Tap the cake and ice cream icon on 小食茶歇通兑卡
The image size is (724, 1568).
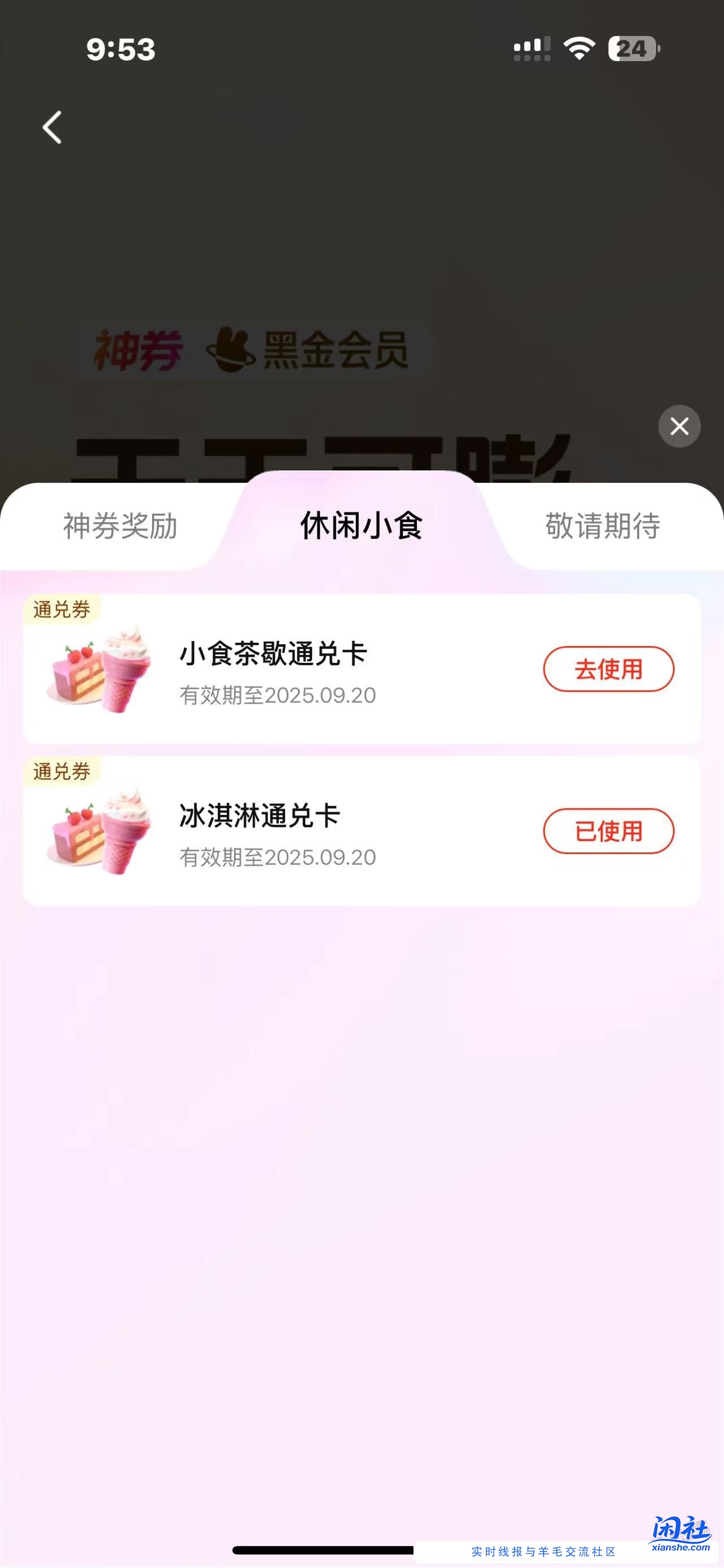(x=97, y=670)
